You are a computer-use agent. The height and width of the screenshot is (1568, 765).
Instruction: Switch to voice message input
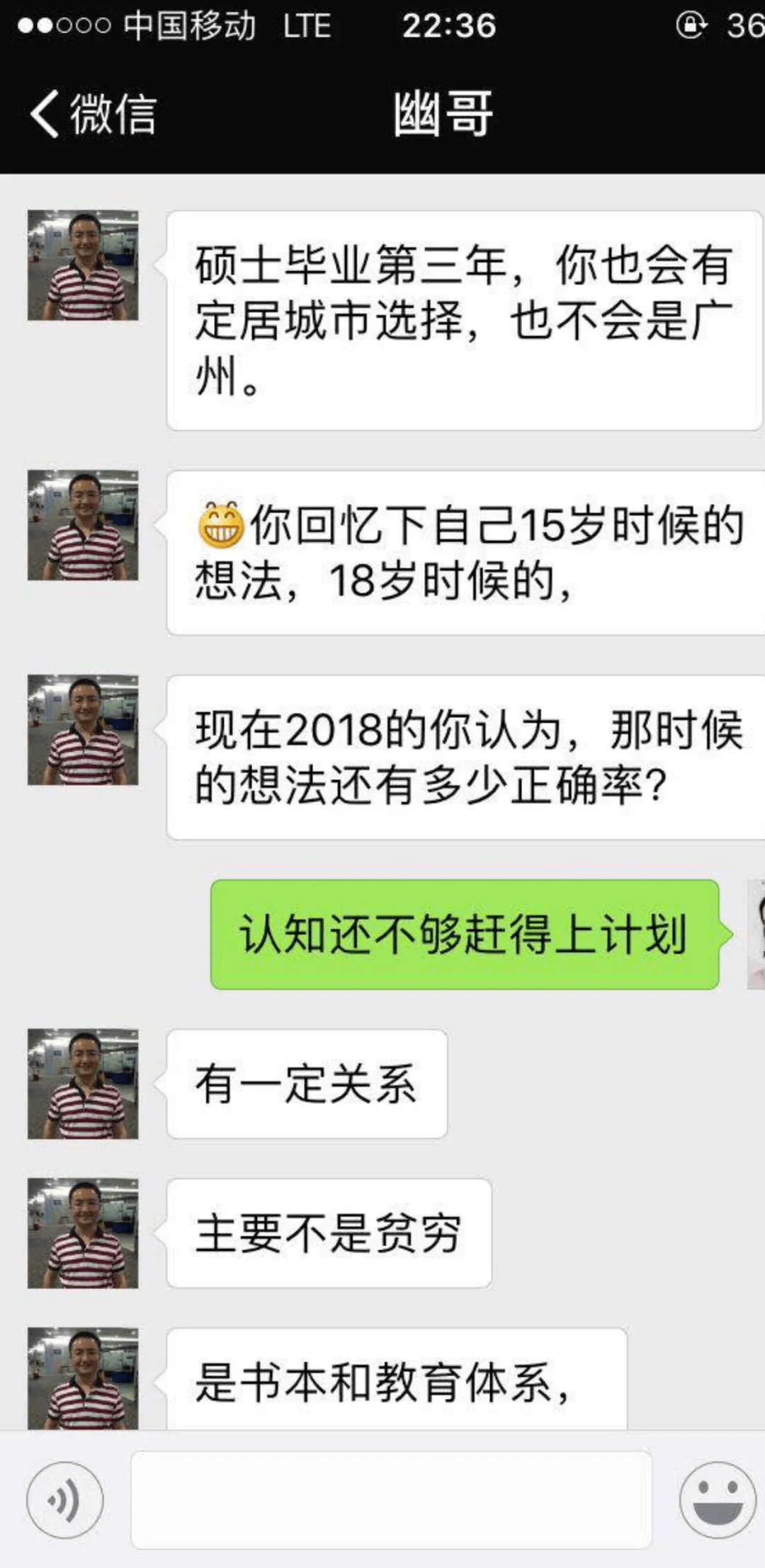pos(64,1500)
